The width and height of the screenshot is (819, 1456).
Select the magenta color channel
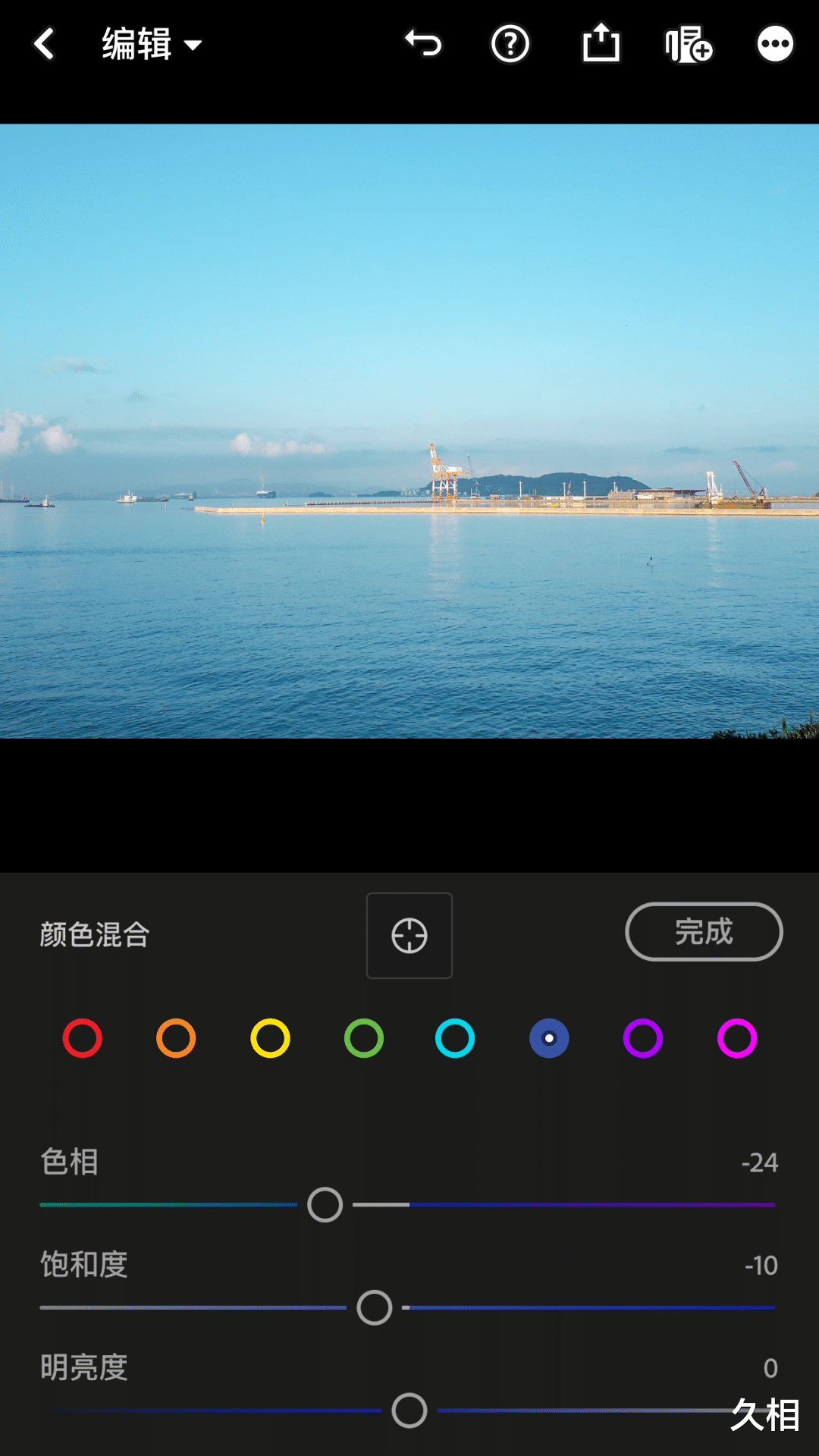[x=736, y=1040]
